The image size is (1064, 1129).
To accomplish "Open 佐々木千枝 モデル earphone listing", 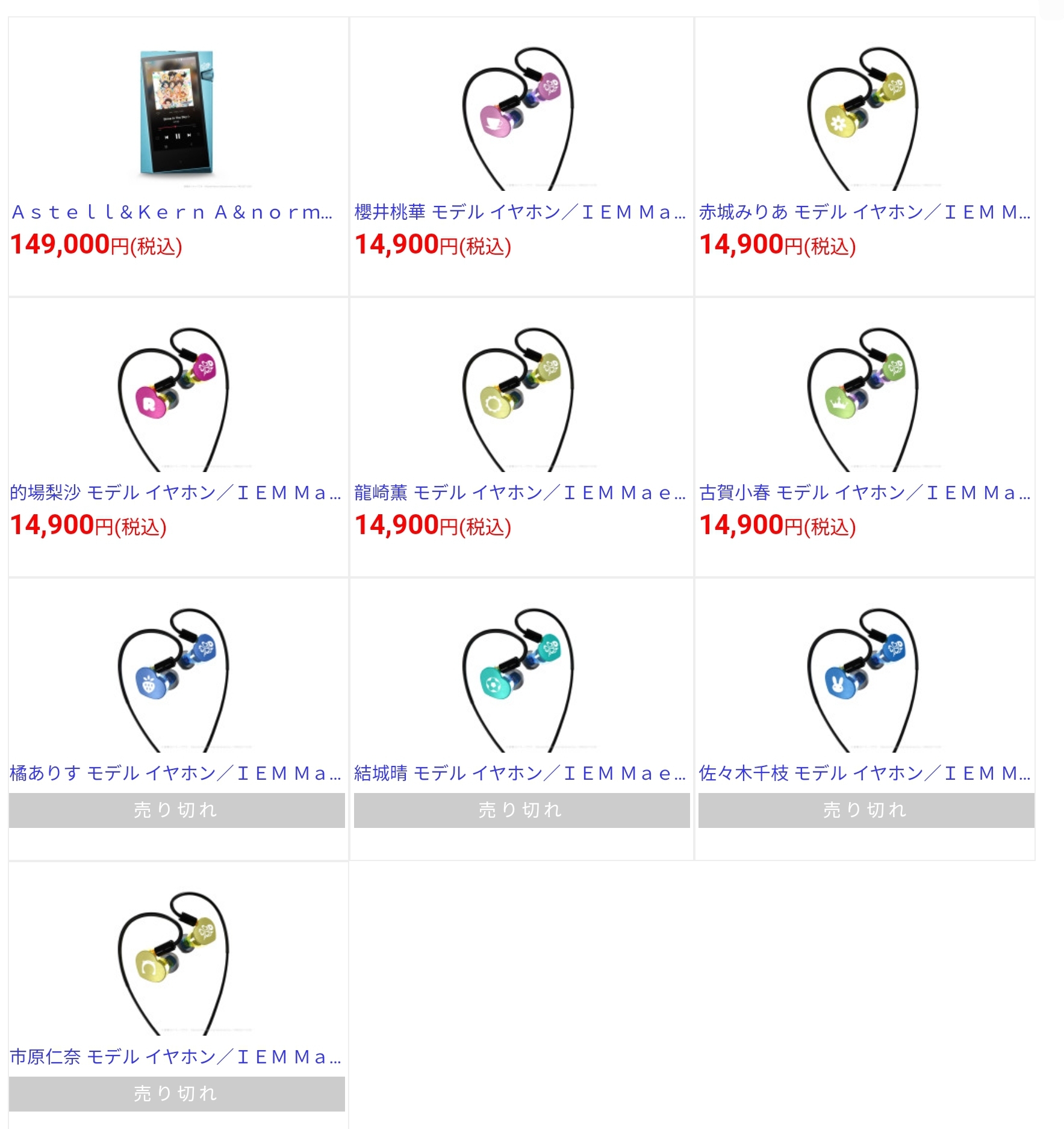I will (864, 773).
